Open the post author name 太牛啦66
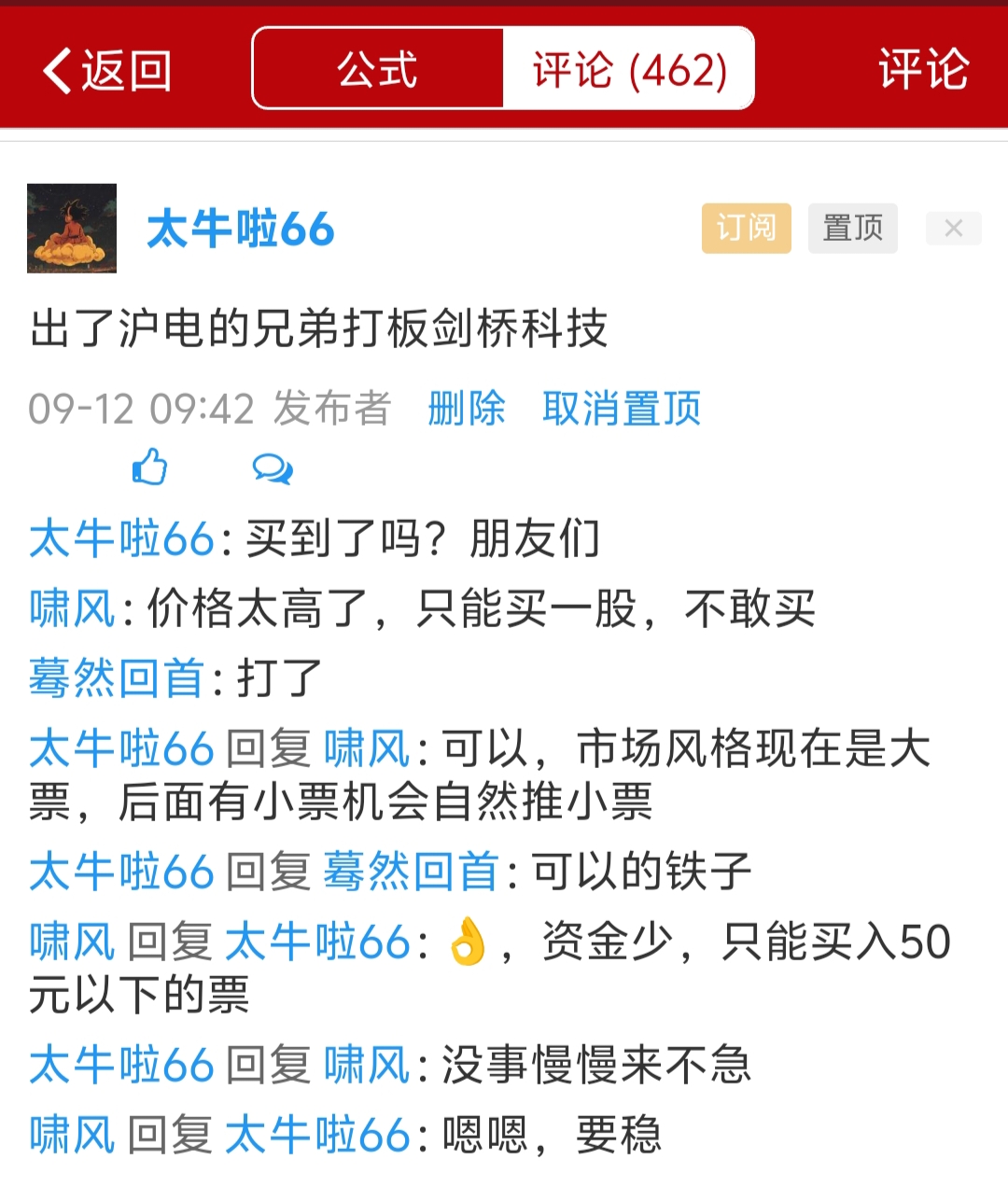1008x1187 pixels. coord(241,230)
